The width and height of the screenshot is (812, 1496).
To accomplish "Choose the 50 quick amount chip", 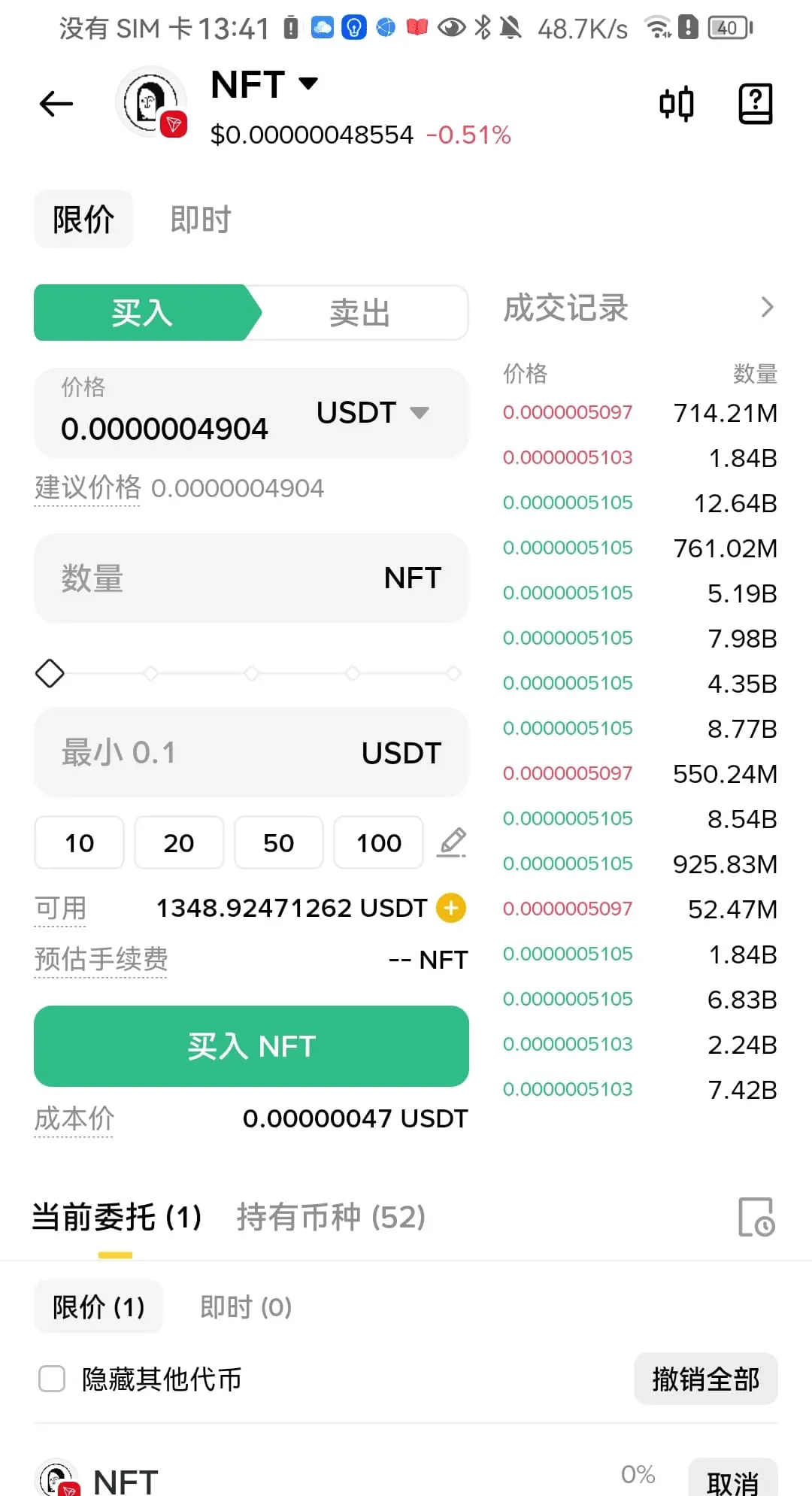I will pyautogui.click(x=278, y=842).
